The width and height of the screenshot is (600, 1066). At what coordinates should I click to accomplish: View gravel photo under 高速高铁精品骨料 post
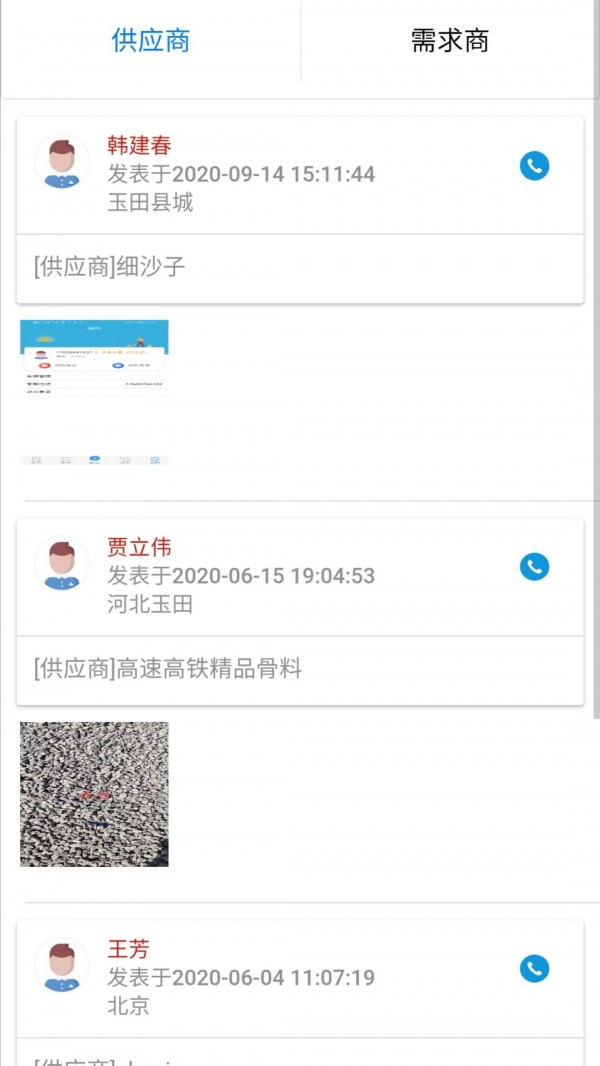(94, 794)
